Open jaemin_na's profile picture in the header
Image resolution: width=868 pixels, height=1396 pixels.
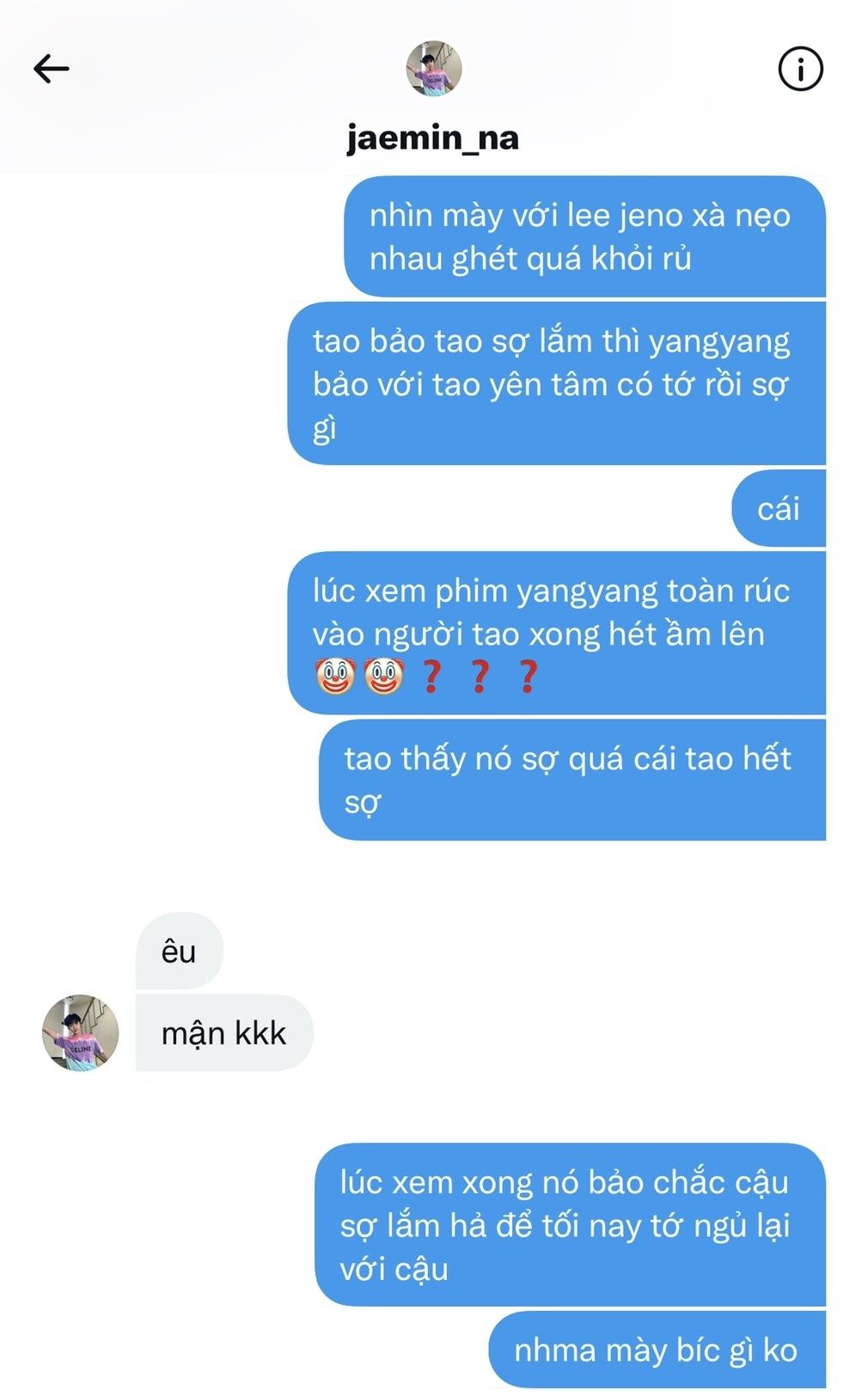434,69
